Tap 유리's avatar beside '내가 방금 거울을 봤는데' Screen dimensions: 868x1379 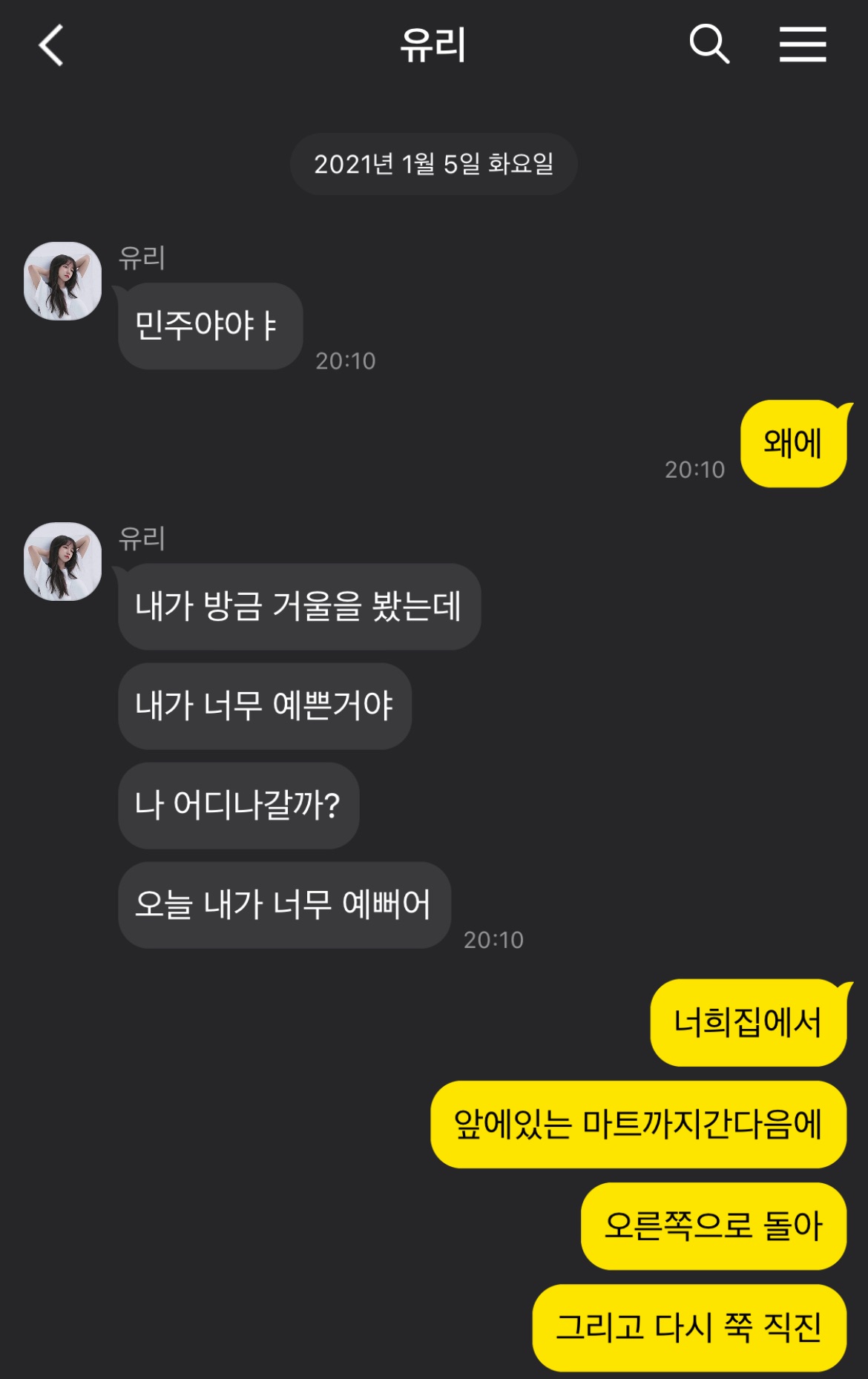click(x=63, y=562)
